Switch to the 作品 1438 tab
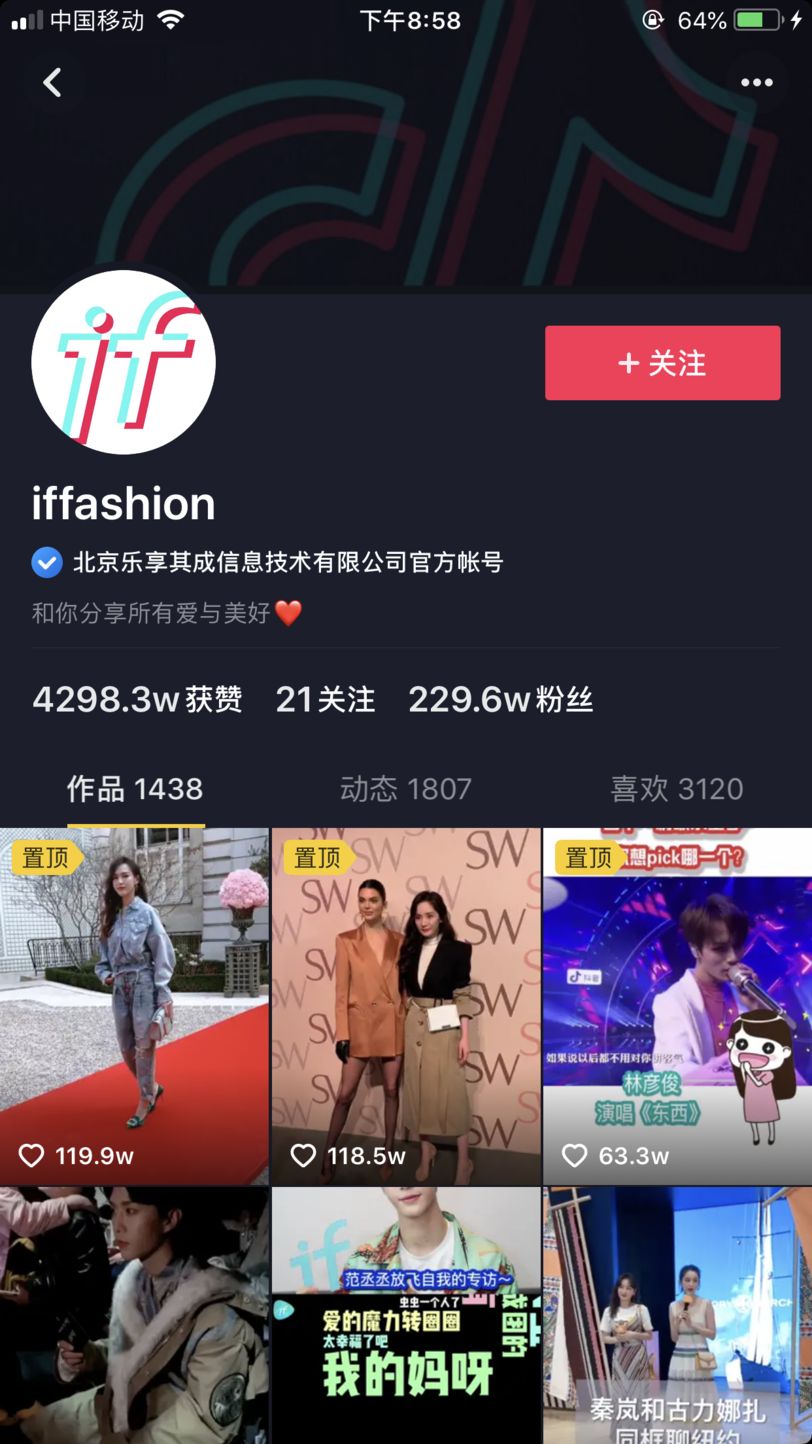This screenshot has width=812, height=1444. (135, 789)
